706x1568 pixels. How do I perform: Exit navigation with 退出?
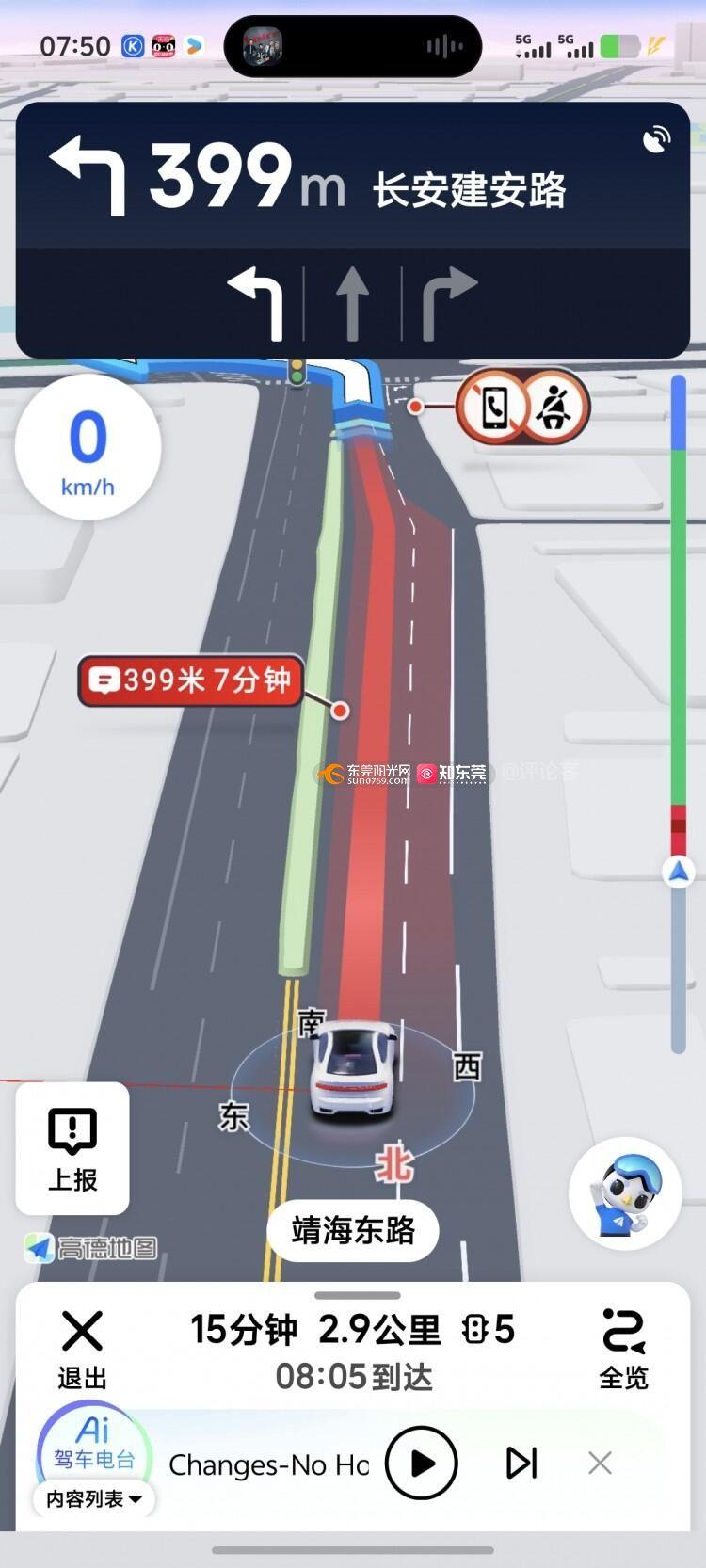click(82, 1349)
